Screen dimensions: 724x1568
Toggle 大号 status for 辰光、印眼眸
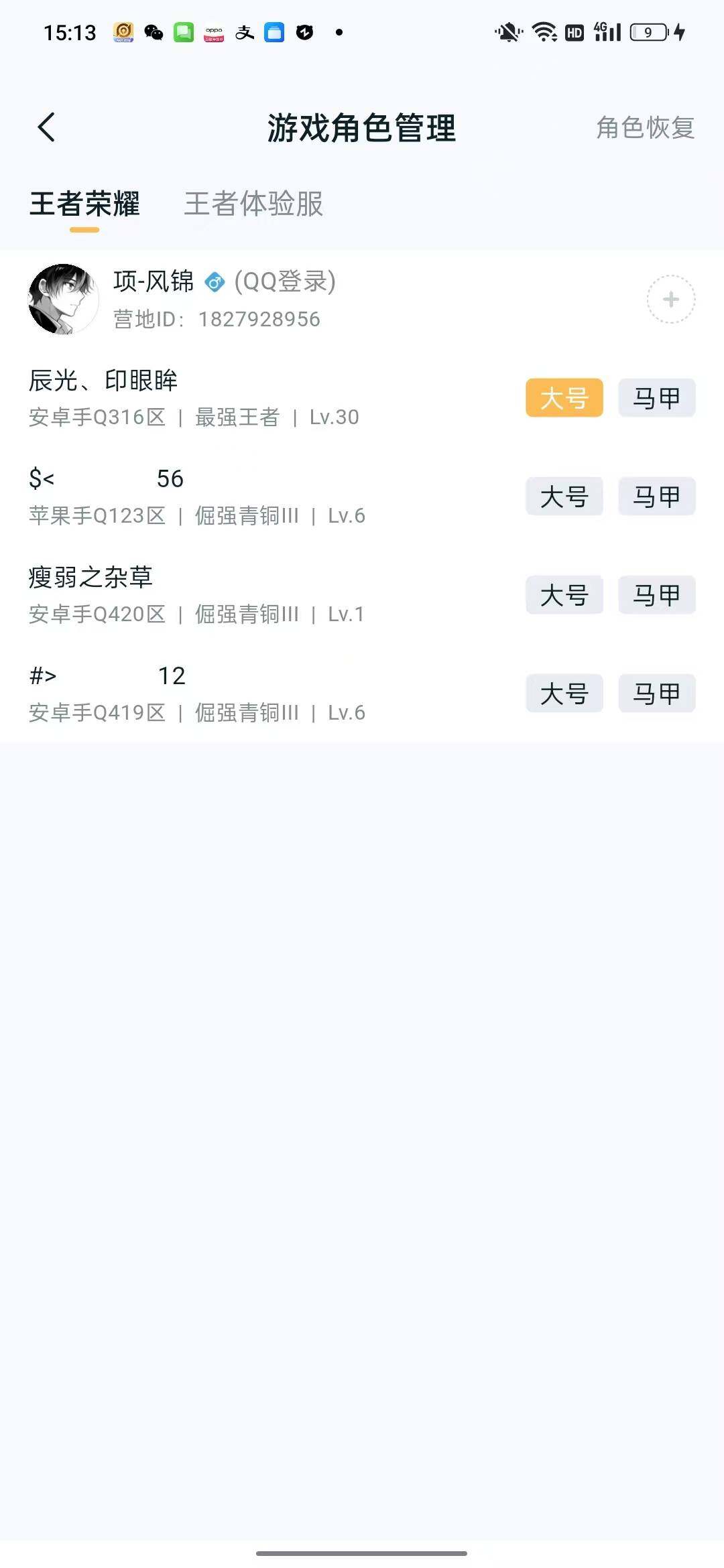564,397
